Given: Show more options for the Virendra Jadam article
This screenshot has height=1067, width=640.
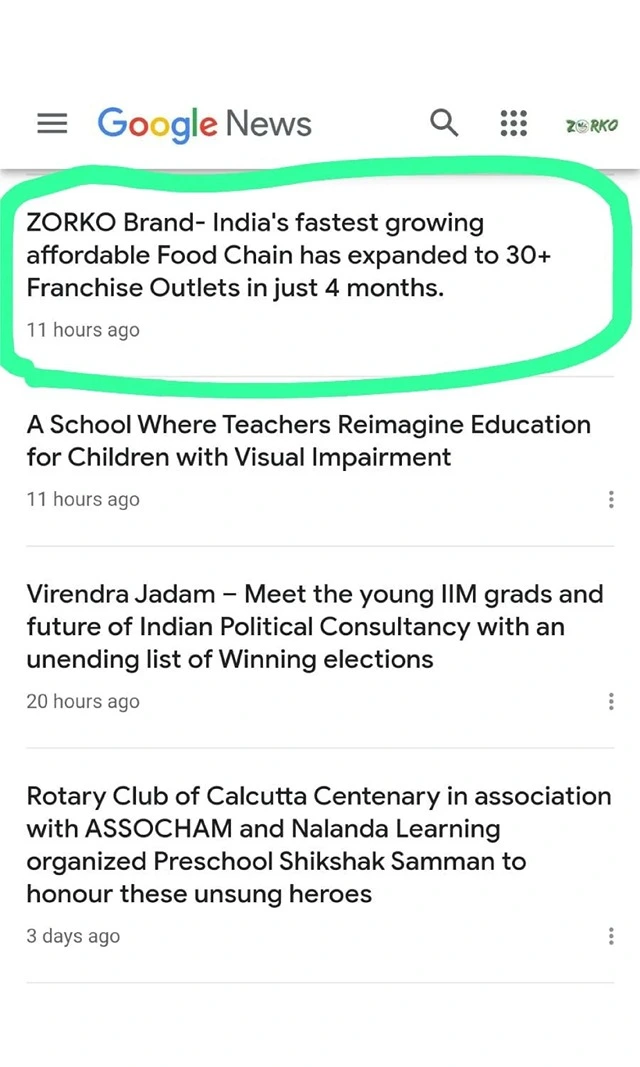Looking at the screenshot, I should click(611, 702).
